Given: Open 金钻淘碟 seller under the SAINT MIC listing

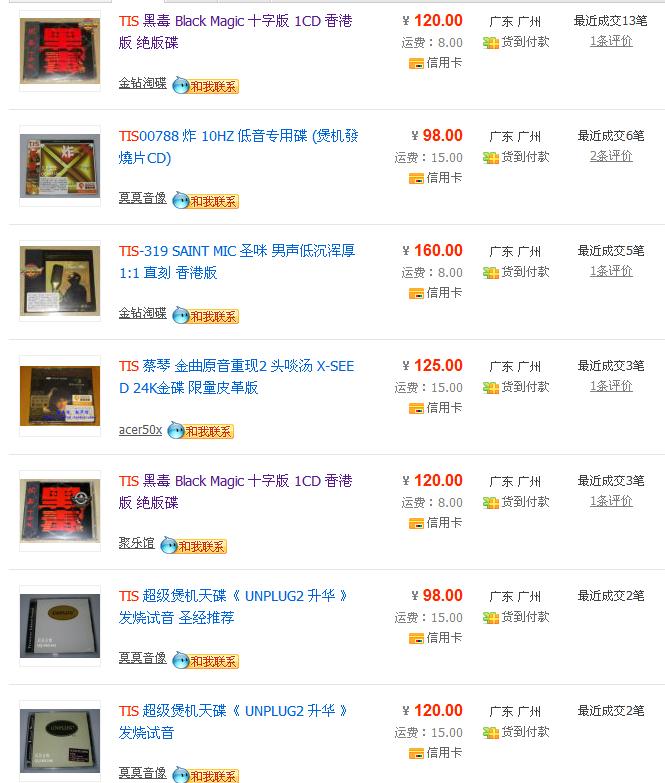Looking at the screenshot, I should (142, 314).
